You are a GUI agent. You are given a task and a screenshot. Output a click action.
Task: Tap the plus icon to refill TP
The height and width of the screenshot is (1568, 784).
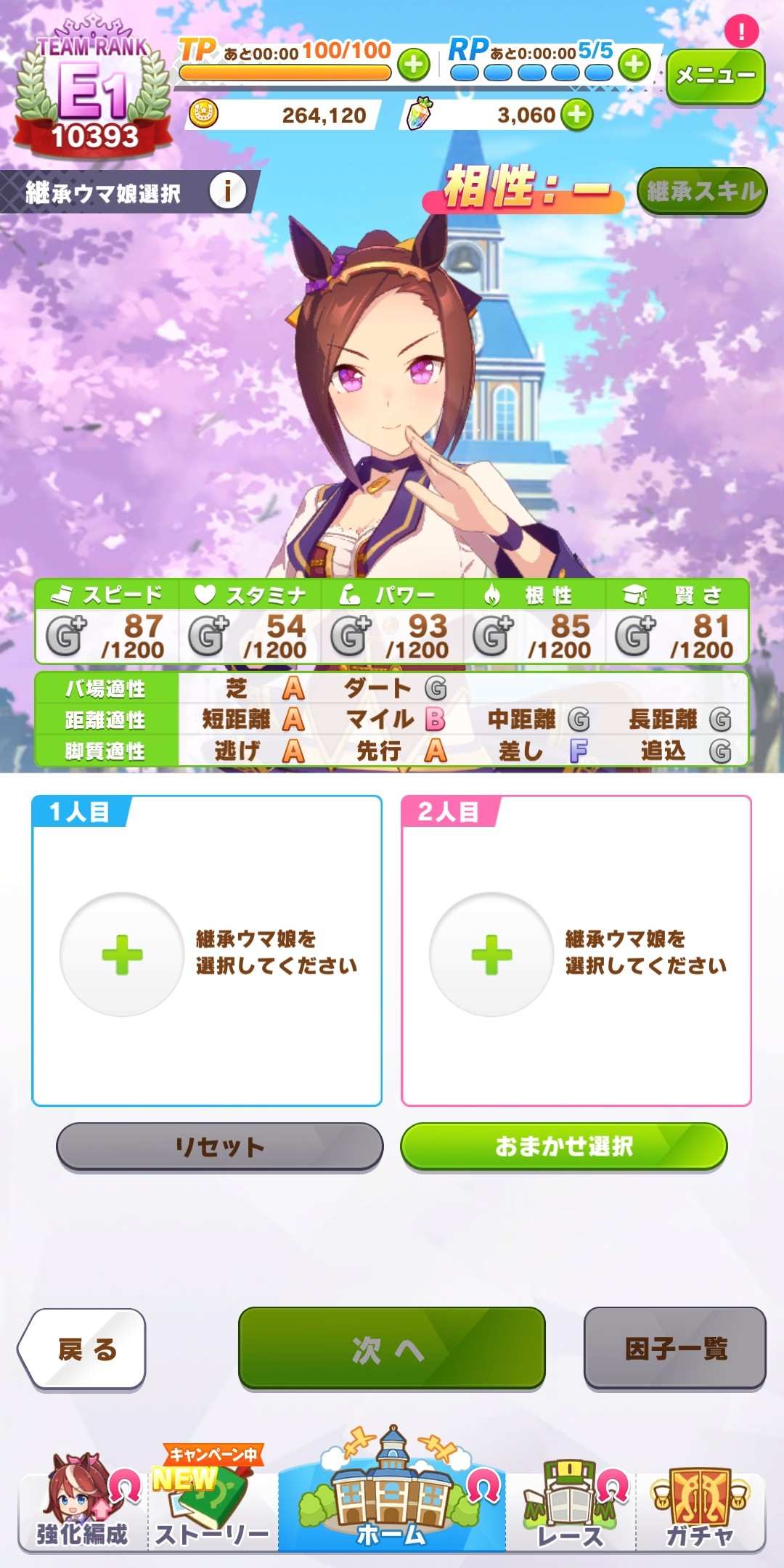[414, 65]
